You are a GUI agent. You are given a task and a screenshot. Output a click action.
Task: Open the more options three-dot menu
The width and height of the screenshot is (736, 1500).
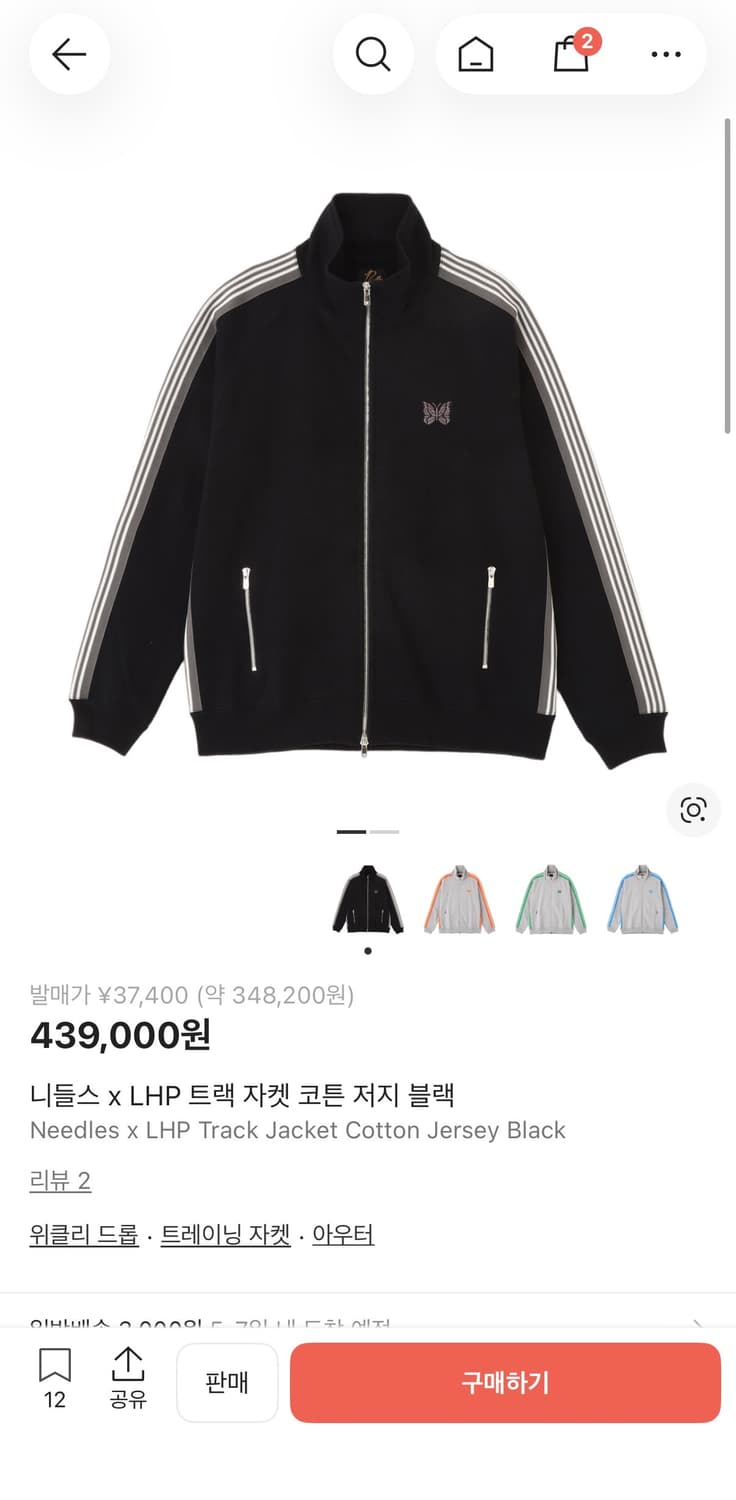(x=665, y=54)
